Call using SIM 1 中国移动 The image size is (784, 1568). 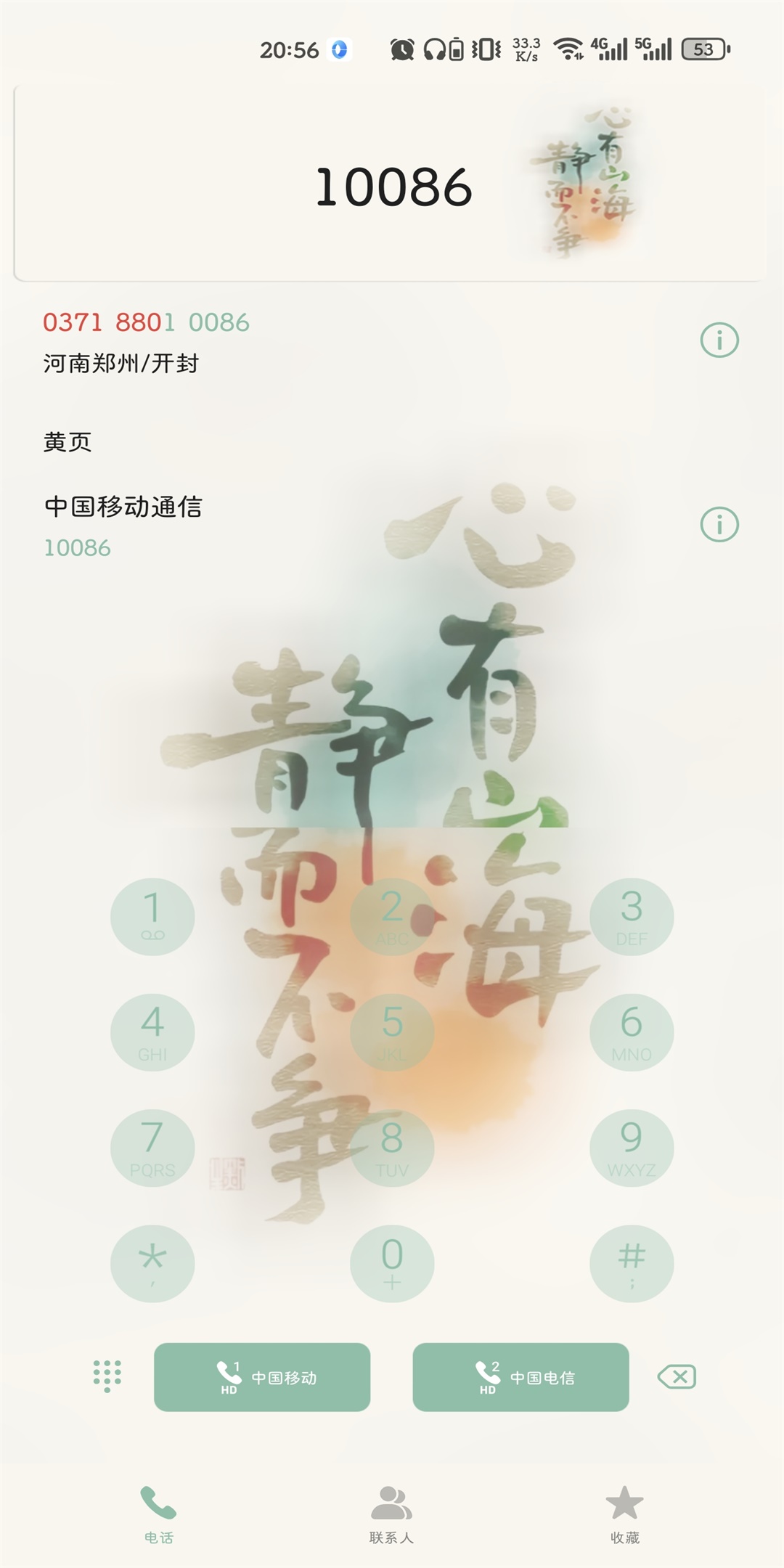pyautogui.click(x=262, y=1377)
